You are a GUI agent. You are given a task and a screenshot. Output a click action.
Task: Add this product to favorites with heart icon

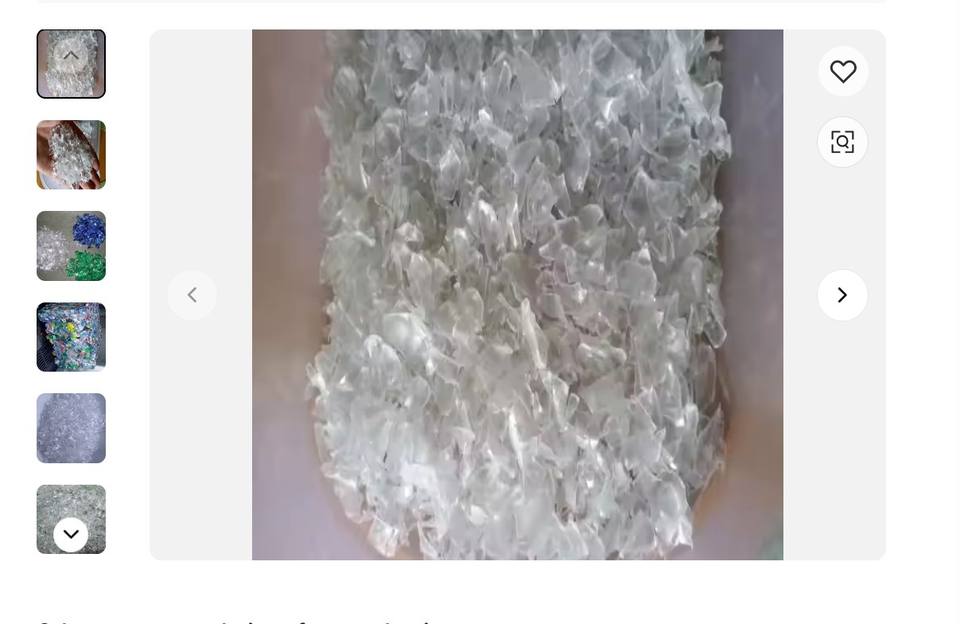pyautogui.click(x=843, y=72)
